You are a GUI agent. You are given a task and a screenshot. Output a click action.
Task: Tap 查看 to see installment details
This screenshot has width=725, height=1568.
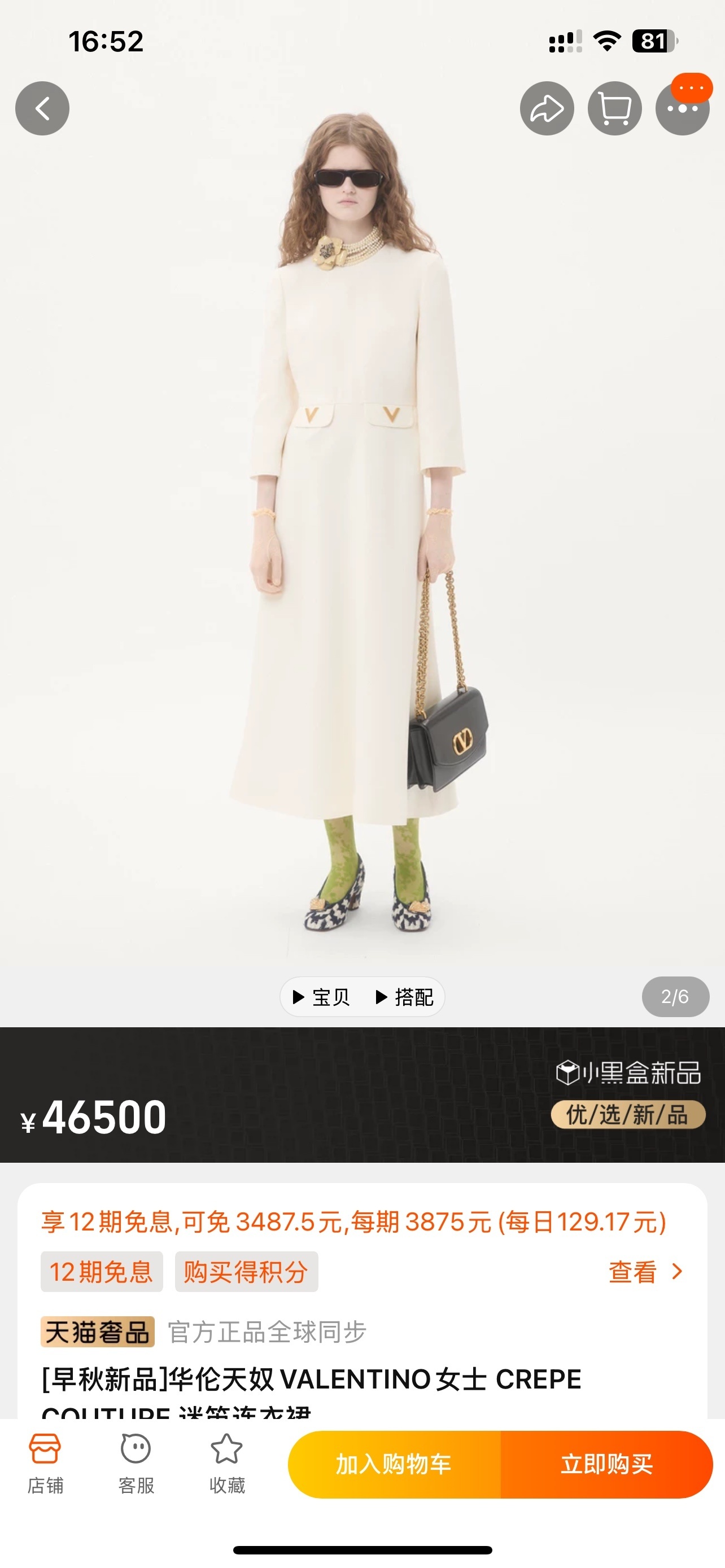[645, 1272]
